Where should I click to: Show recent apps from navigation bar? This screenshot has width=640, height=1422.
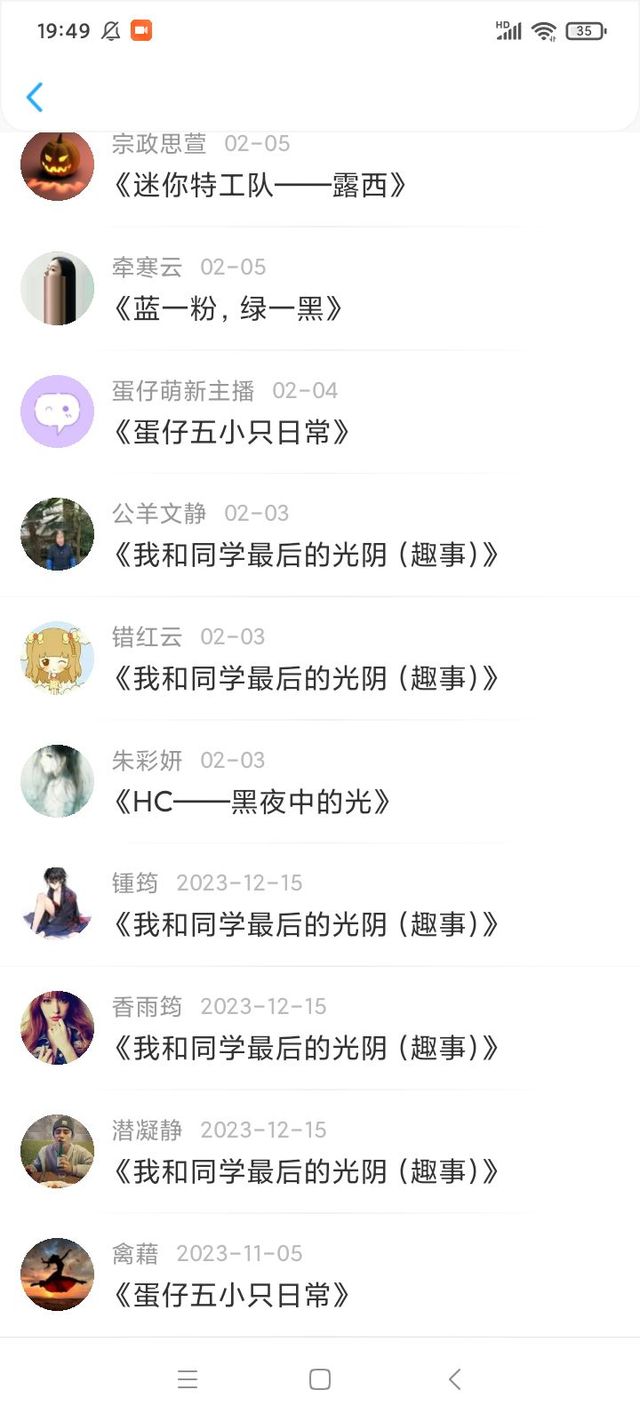(187, 1380)
